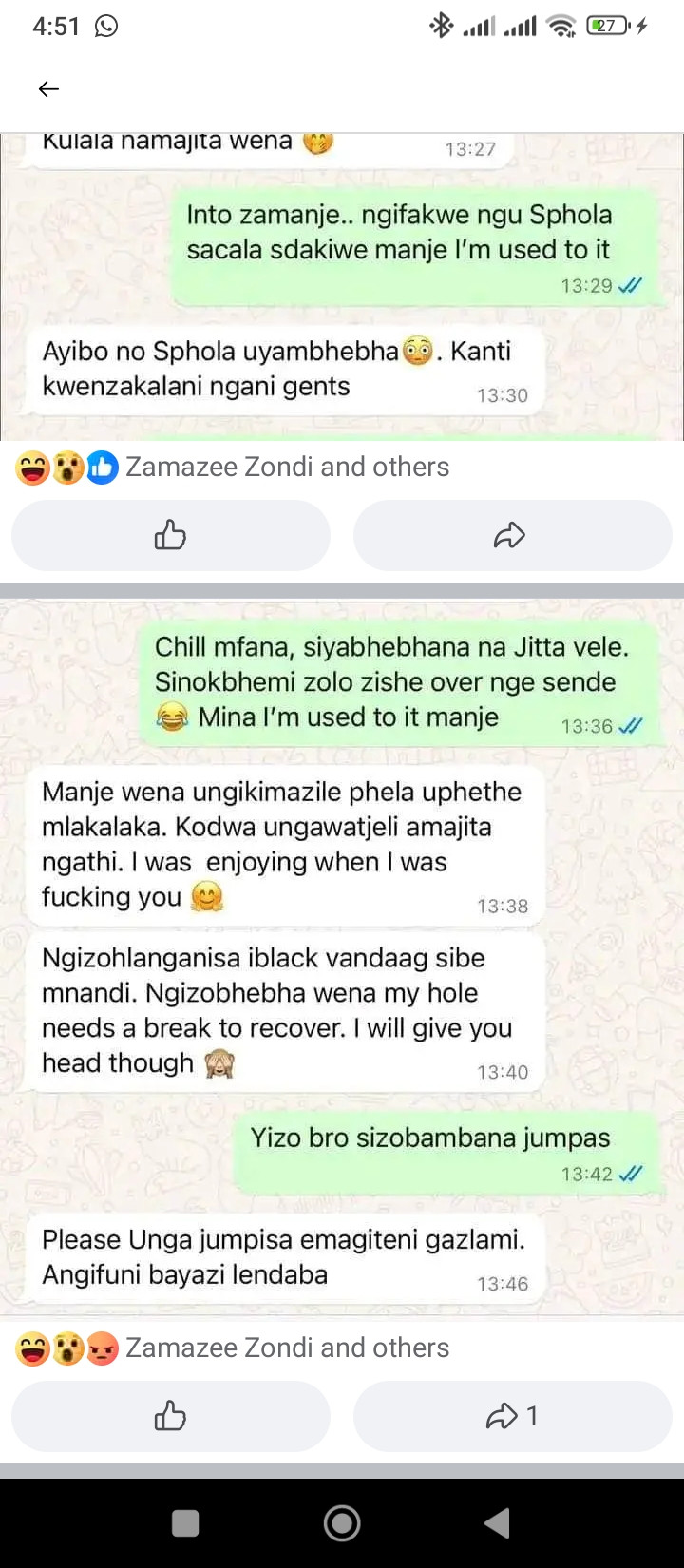
Task: View reactions list with the angry face icon
Action: (103, 1348)
